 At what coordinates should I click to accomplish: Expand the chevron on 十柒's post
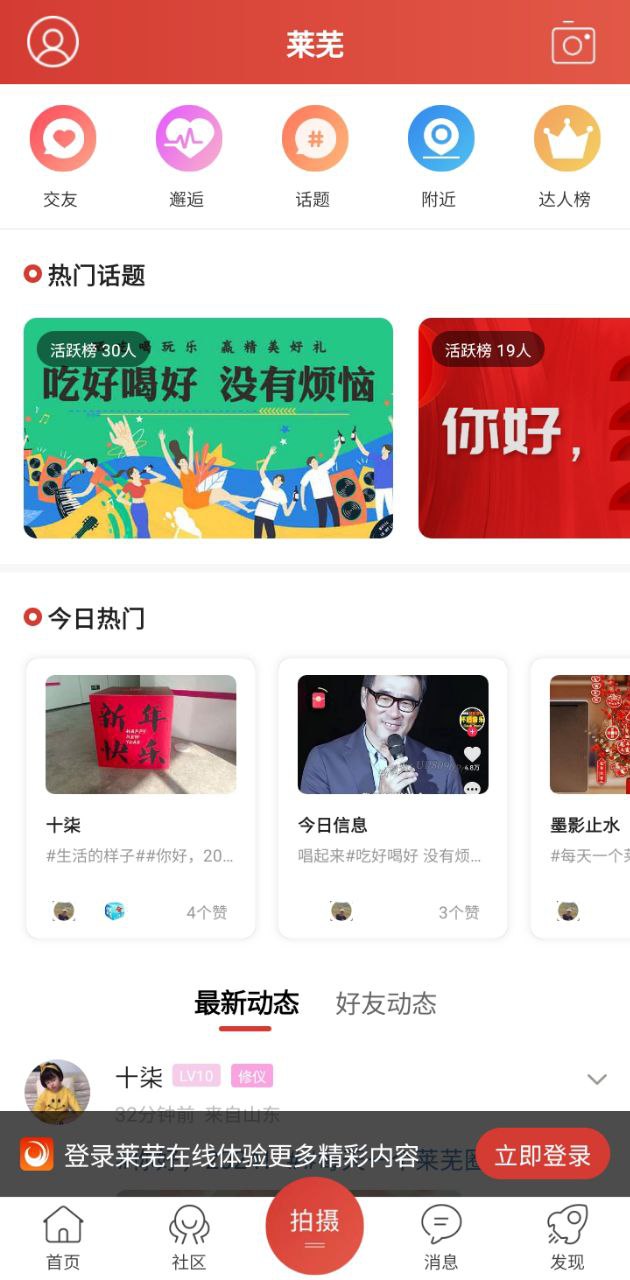click(597, 1079)
